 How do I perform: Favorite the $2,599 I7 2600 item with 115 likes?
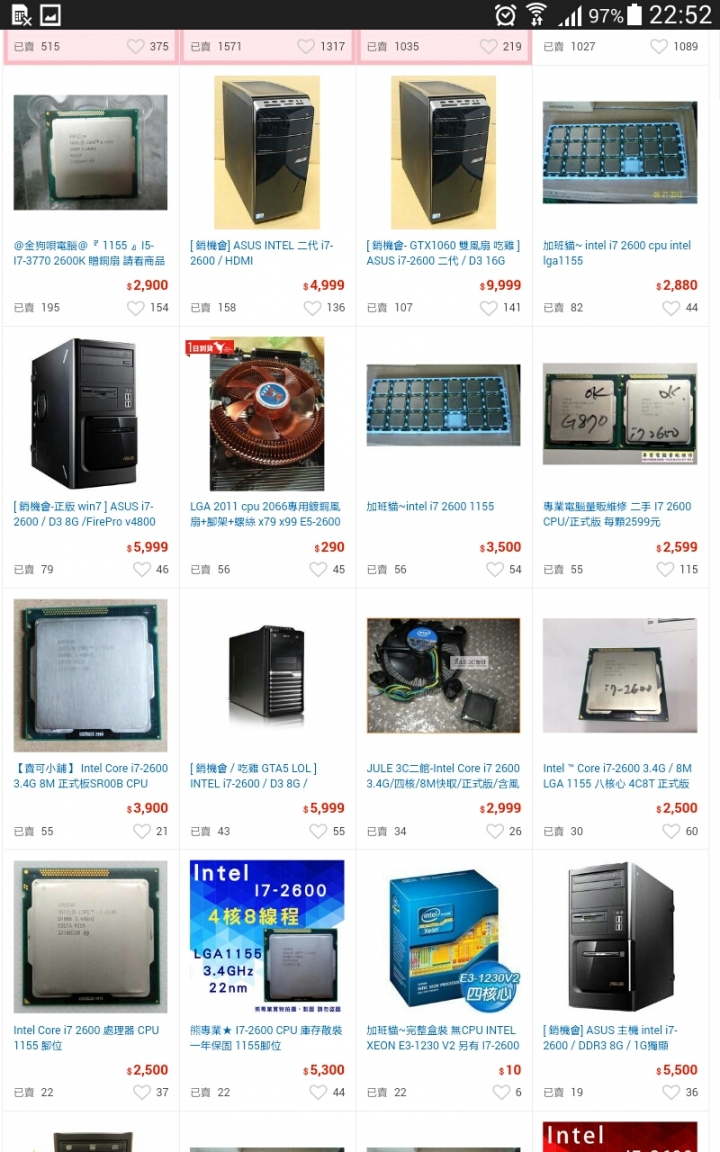pos(665,569)
